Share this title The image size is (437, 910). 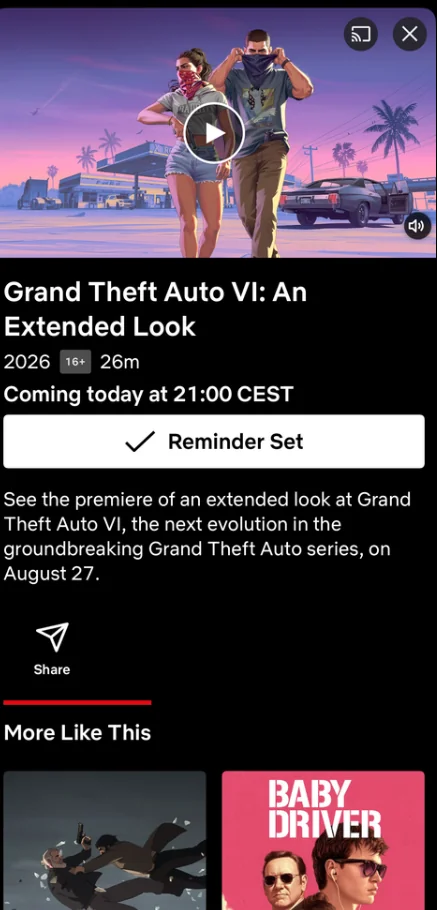pyautogui.click(x=52, y=649)
